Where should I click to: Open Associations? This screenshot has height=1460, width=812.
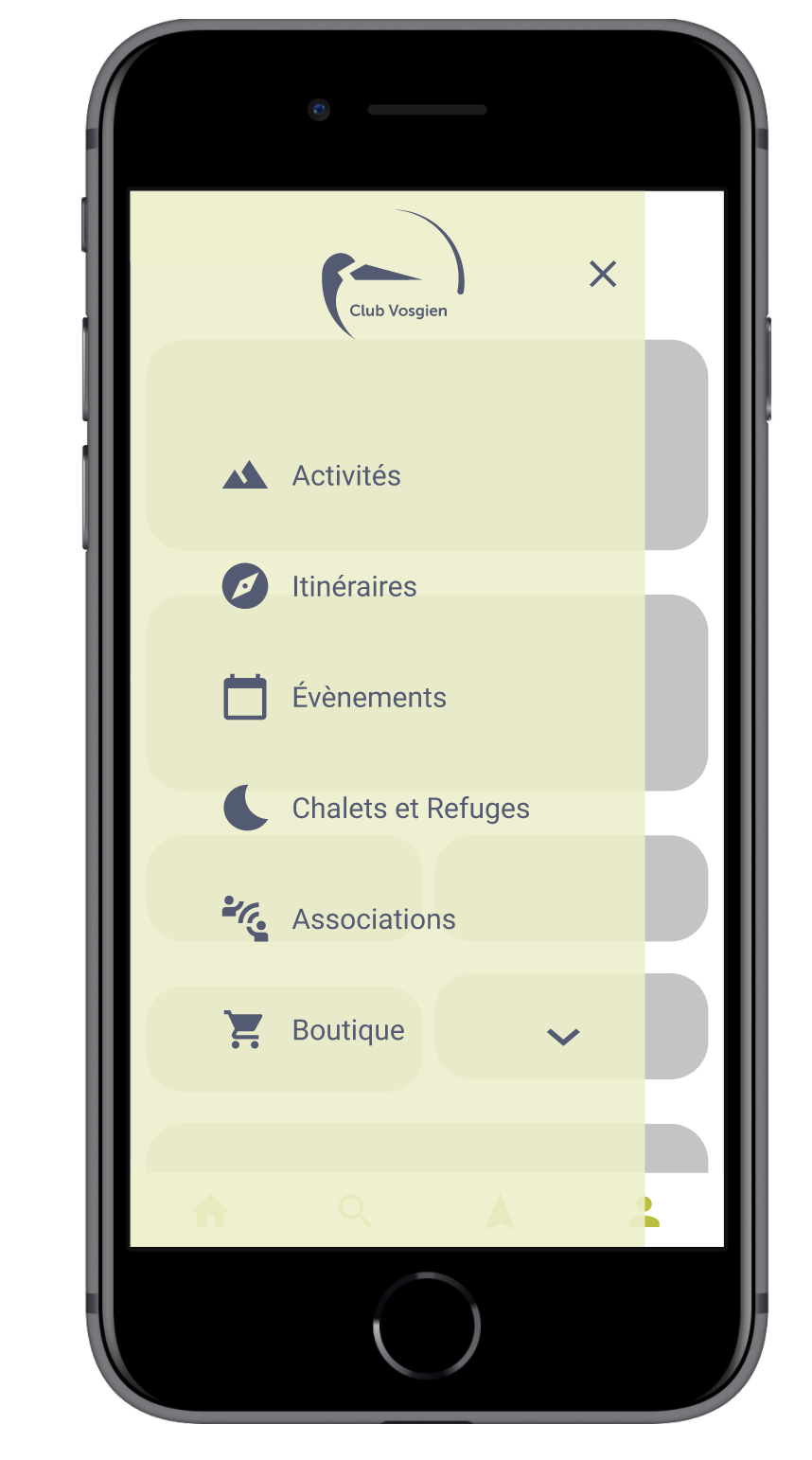pos(339,919)
